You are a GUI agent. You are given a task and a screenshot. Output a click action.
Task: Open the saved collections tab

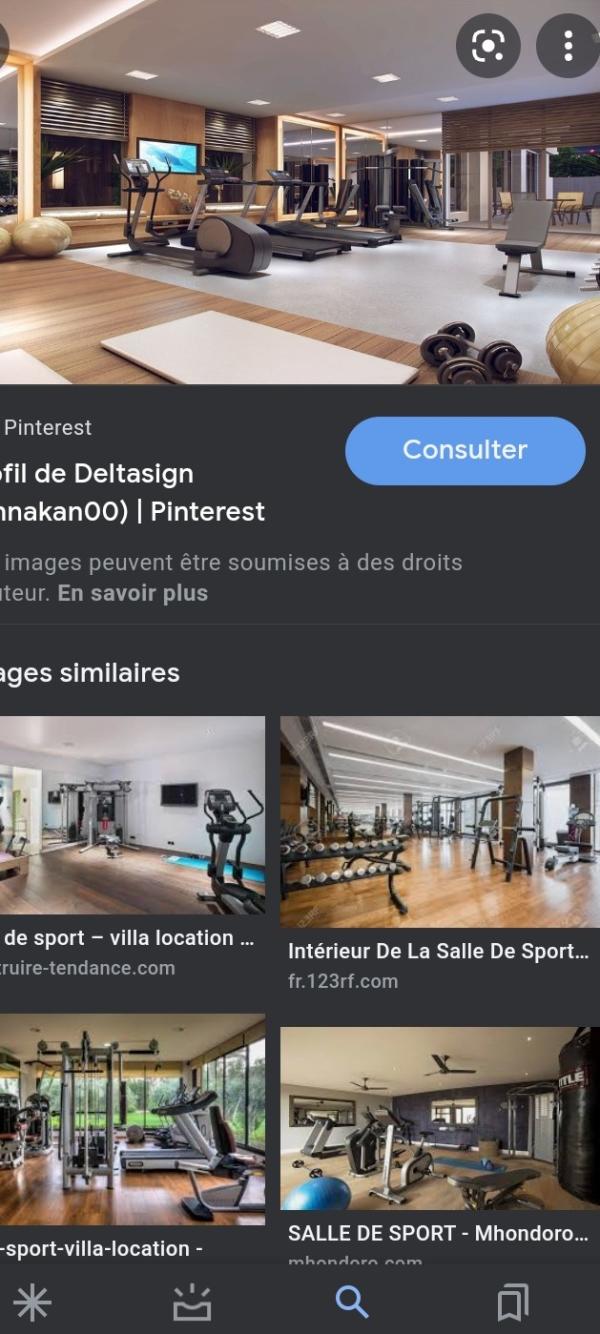(512, 1302)
